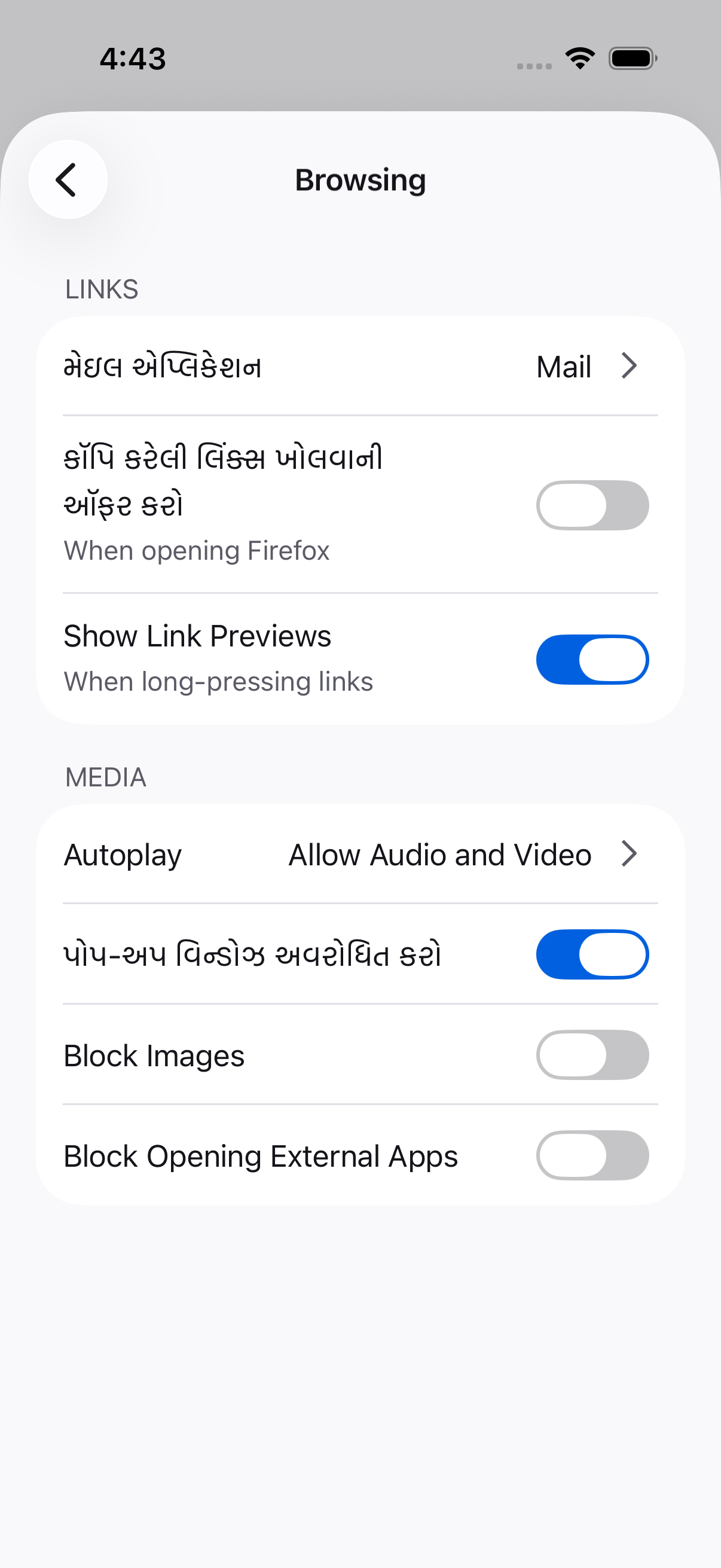Turn on Block Opening External Apps

click(x=592, y=1155)
